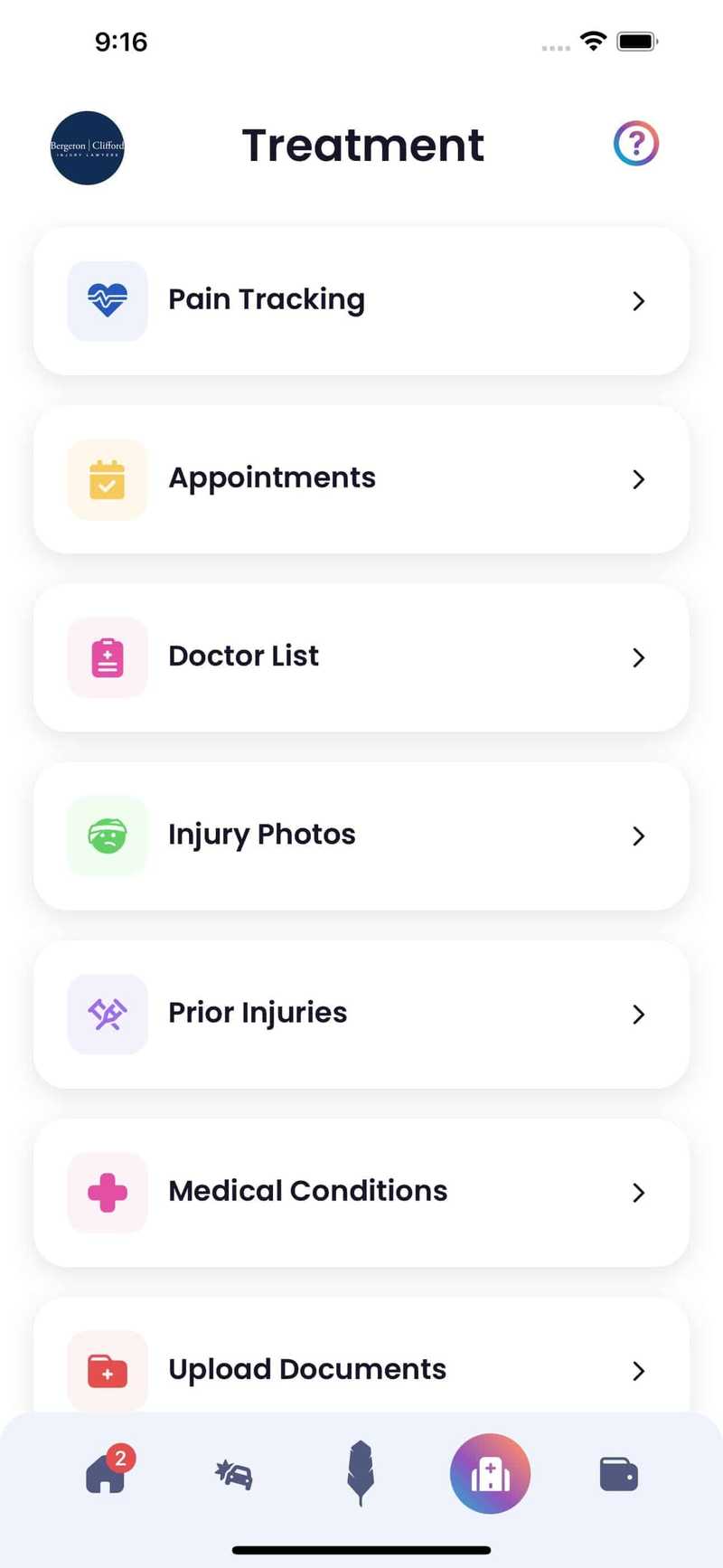Open the Upload Documents folder icon
This screenshot has width=723, height=1568.
coord(107,1371)
